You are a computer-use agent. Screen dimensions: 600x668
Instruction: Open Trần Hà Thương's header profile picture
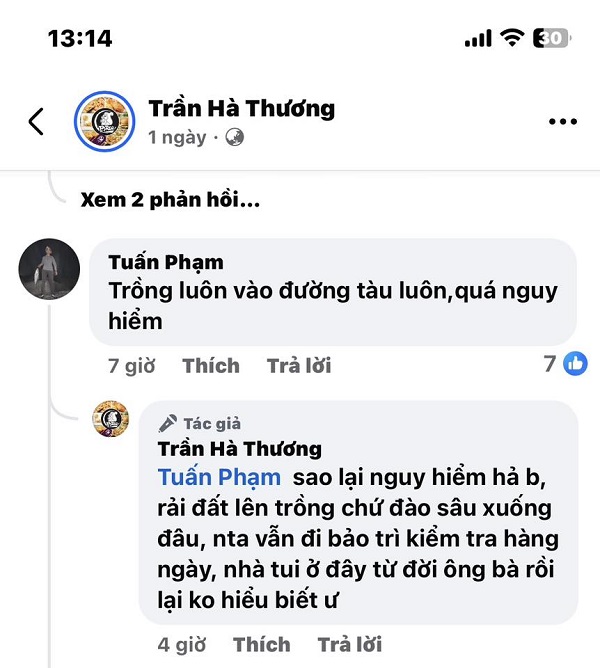pyautogui.click(x=106, y=122)
